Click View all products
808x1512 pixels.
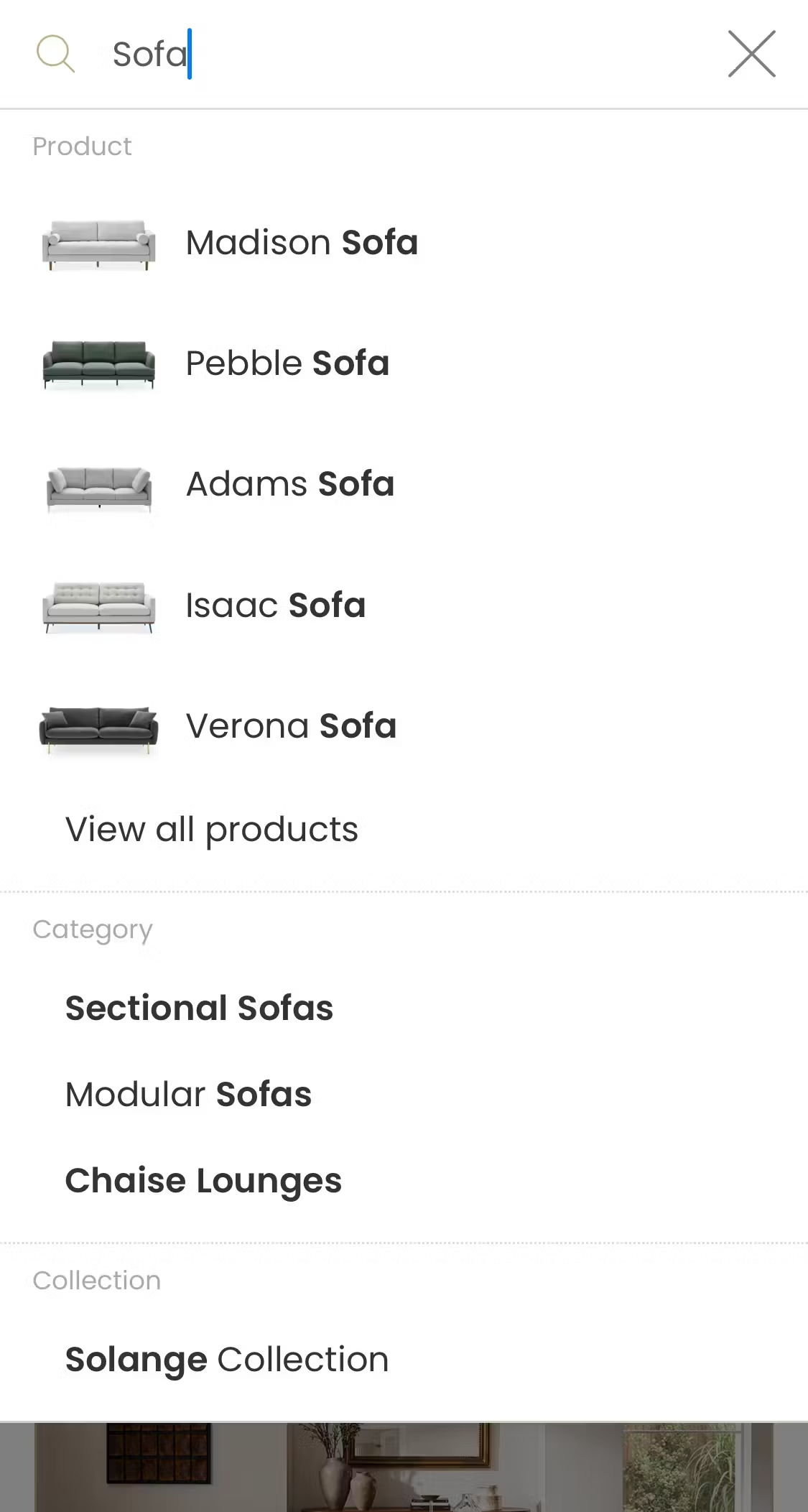pos(212,830)
